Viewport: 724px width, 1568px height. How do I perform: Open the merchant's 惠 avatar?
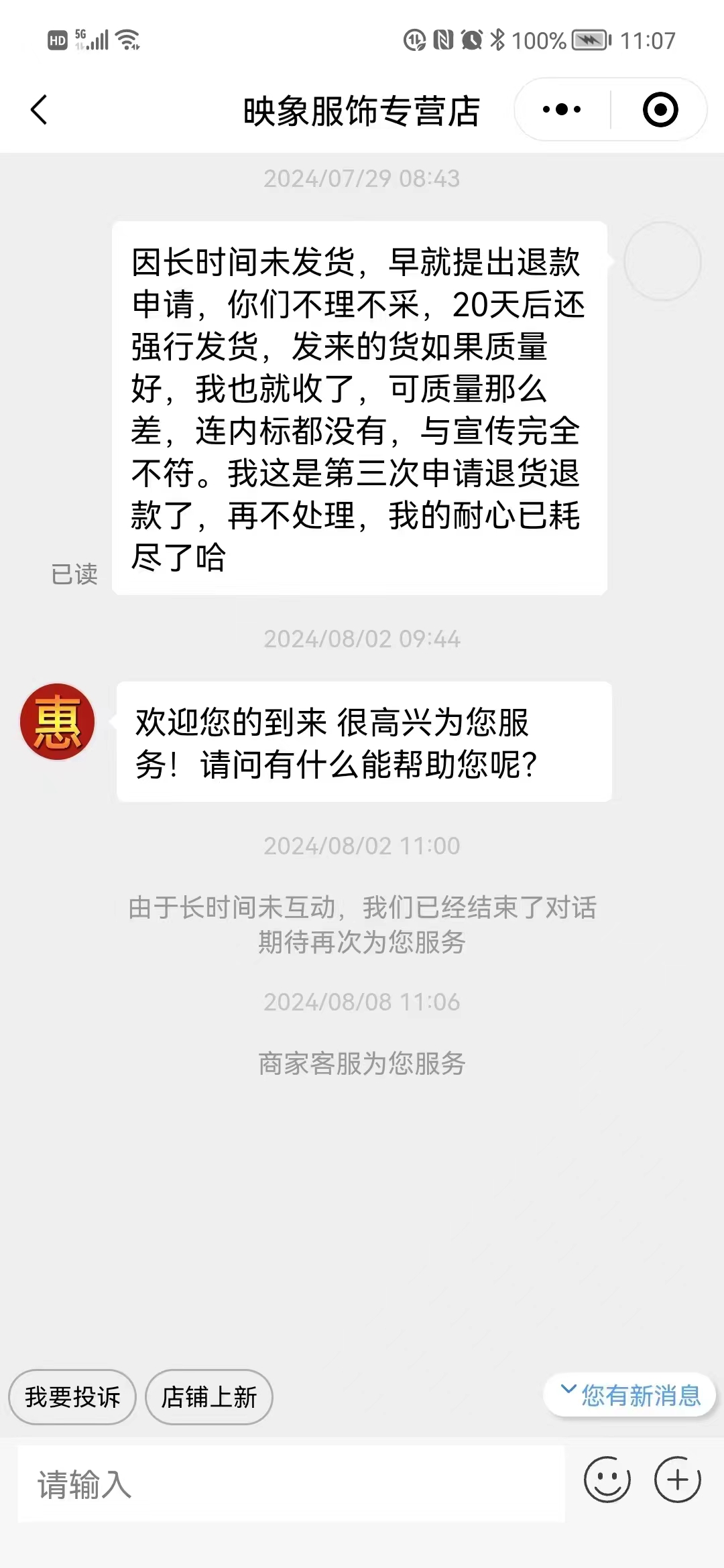point(58,722)
